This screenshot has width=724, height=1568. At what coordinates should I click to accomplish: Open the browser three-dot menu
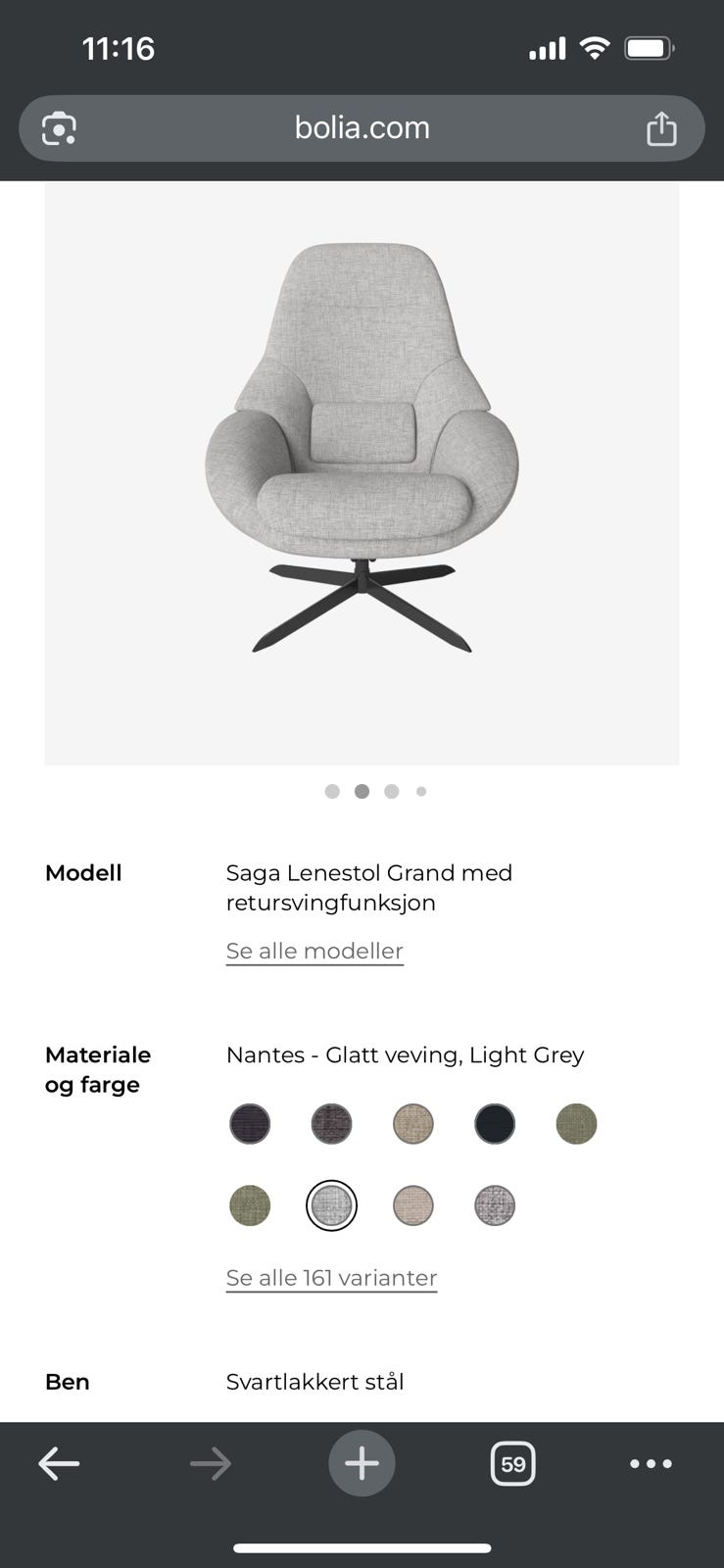(x=651, y=1464)
